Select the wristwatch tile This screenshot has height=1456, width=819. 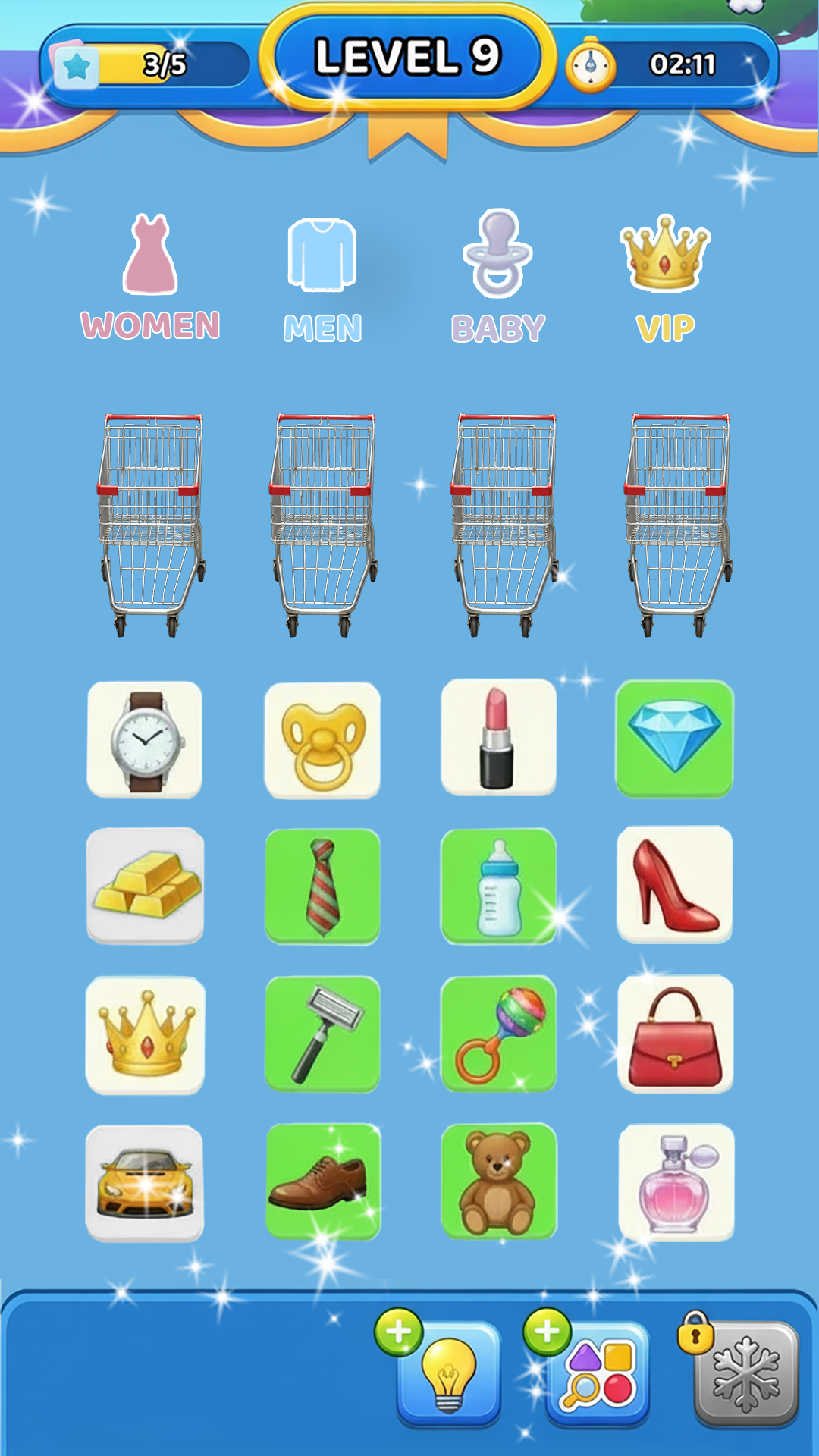[x=145, y=739]
